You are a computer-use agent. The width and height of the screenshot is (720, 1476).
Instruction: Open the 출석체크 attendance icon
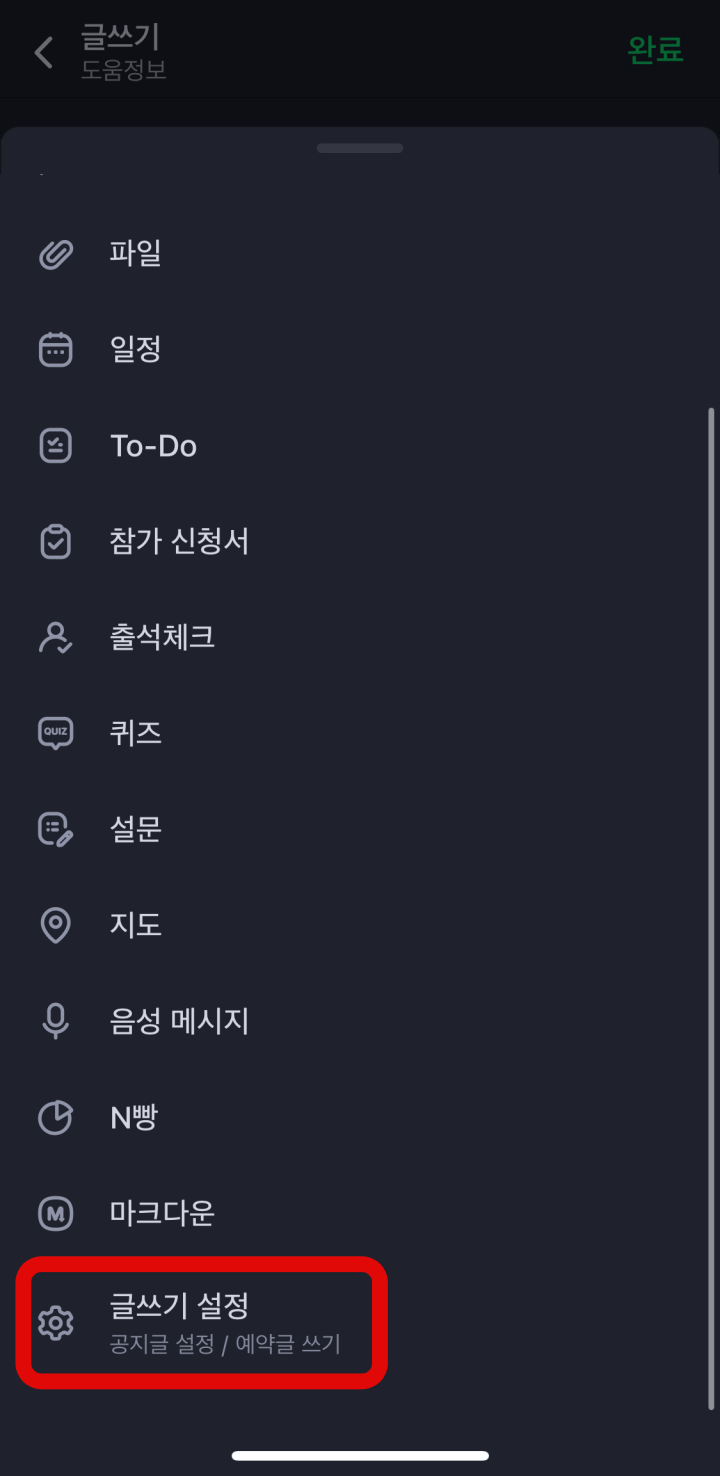pos(55,637)
